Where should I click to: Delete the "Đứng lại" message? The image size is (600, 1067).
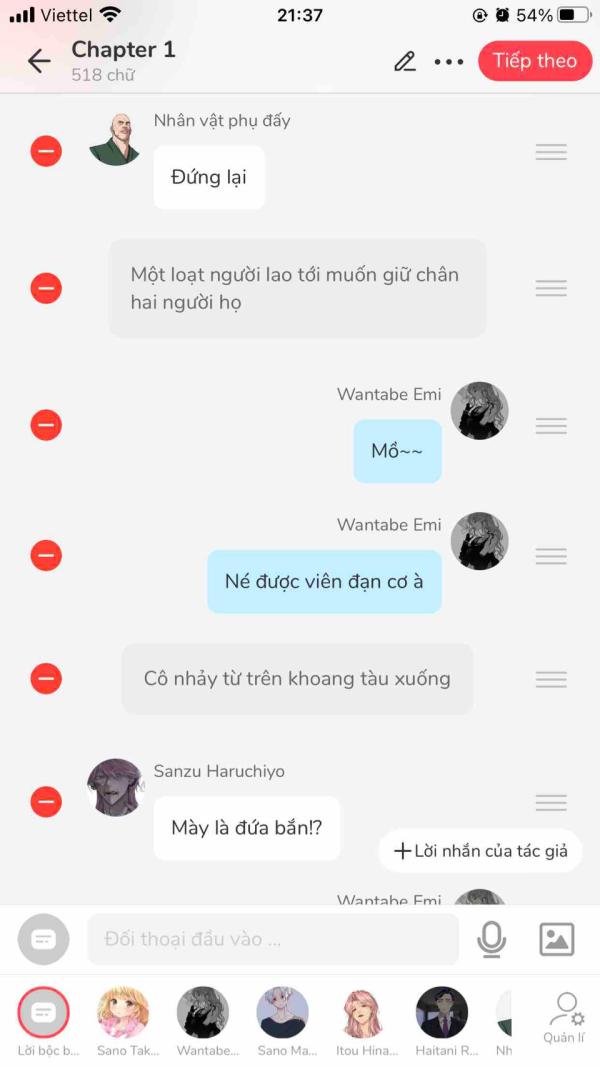(46, 152)
